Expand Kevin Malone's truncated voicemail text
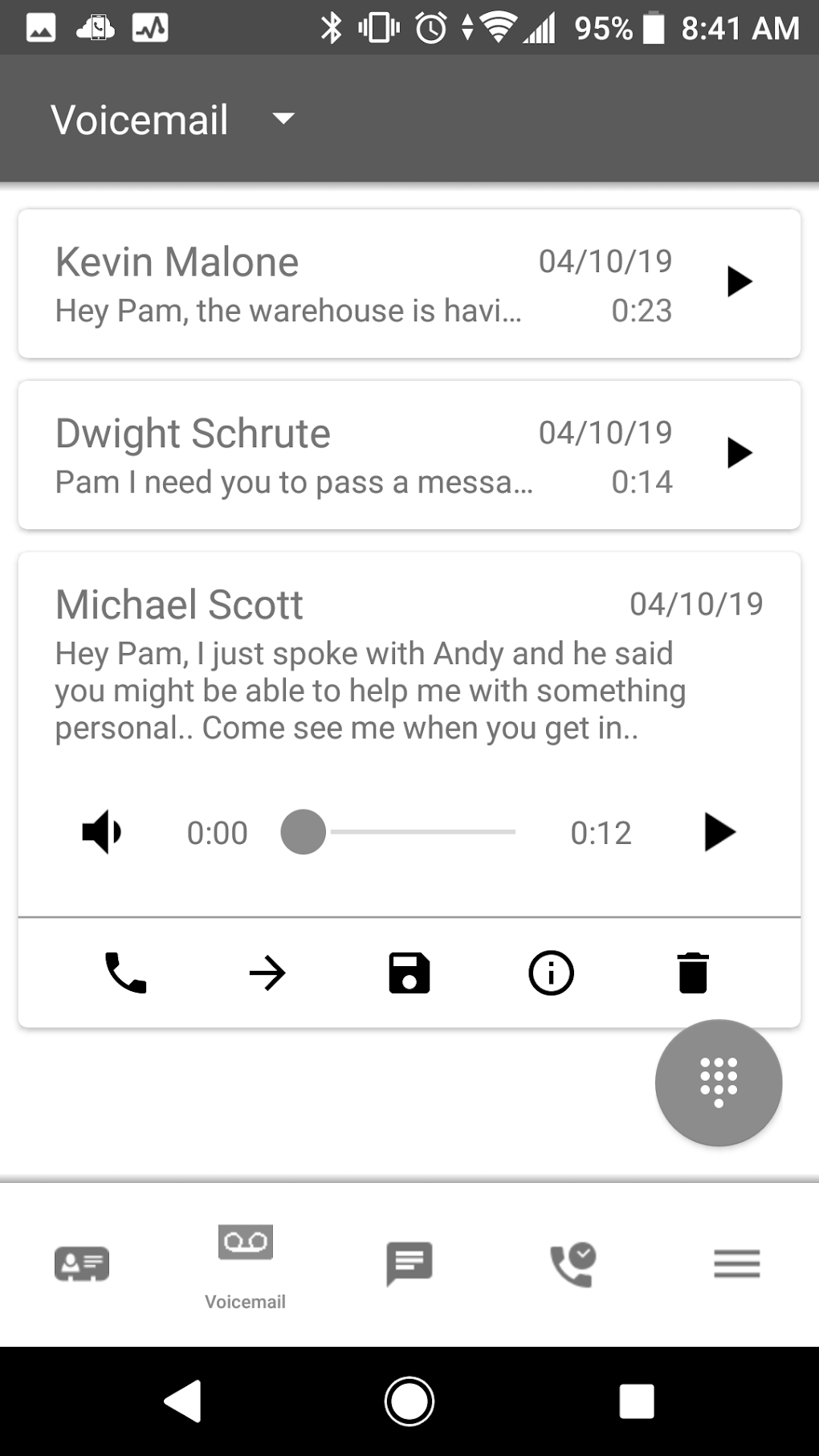Screen dimensions: 819x1456 coord(289,311)
